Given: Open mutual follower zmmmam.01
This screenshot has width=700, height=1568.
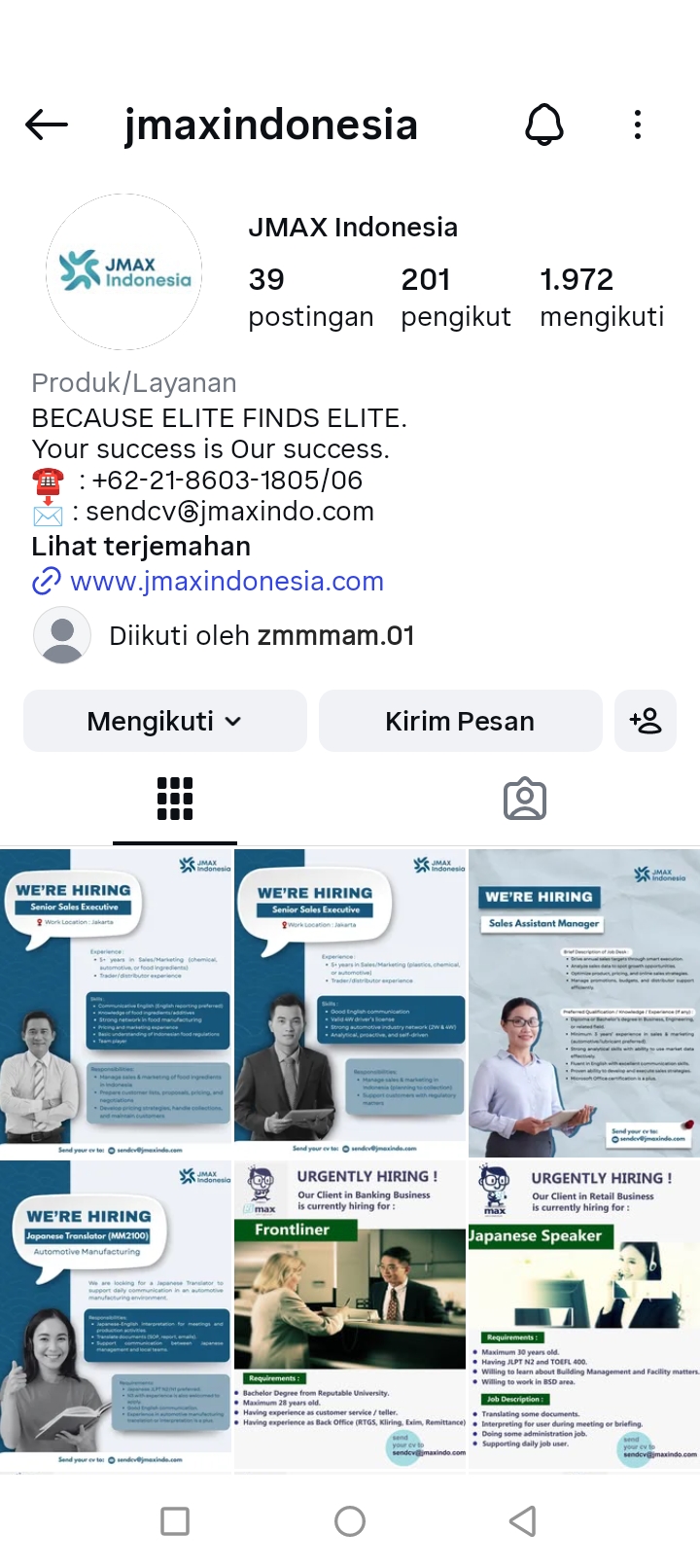Looking at the screenshot, I should [x=335, y=636].
